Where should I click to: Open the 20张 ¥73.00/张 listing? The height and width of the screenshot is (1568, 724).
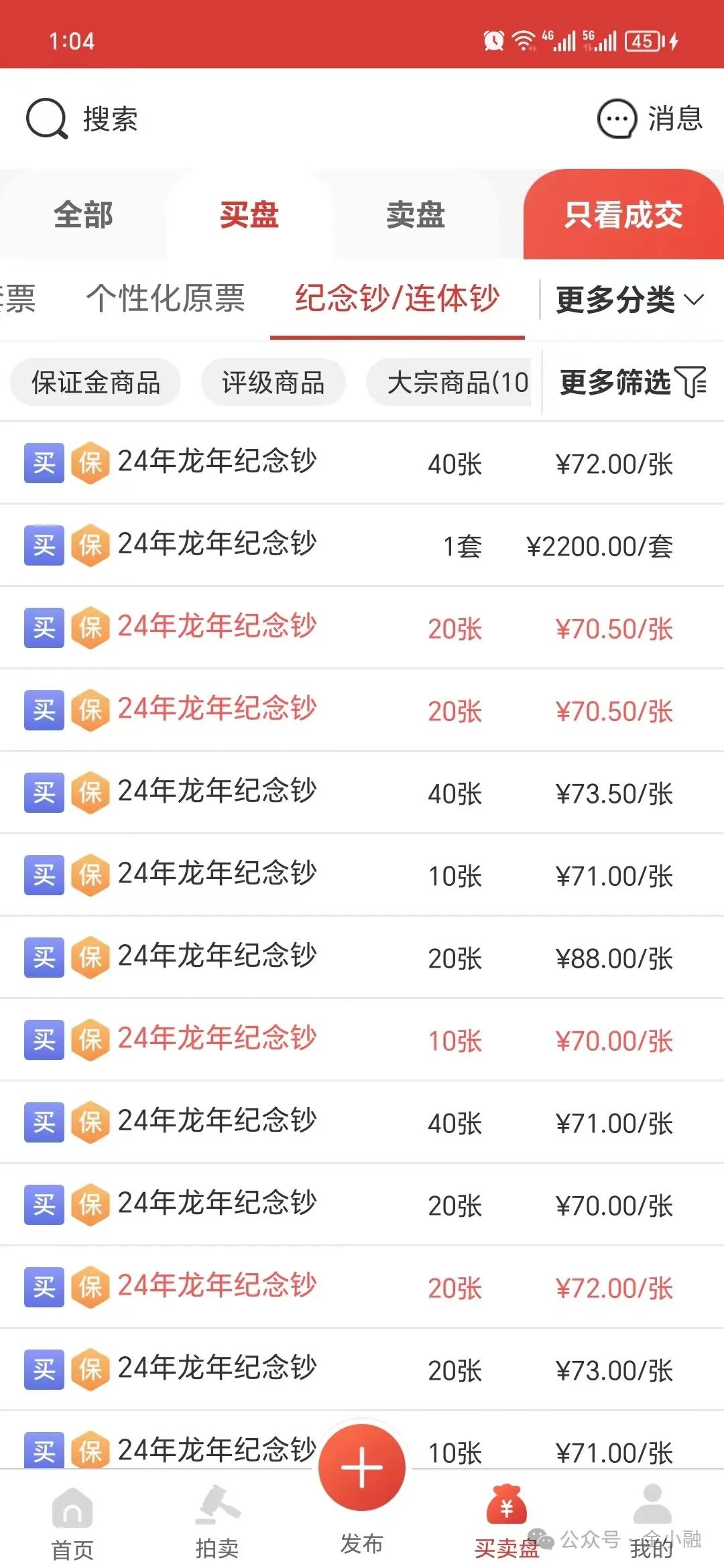tap(362, 1370)
